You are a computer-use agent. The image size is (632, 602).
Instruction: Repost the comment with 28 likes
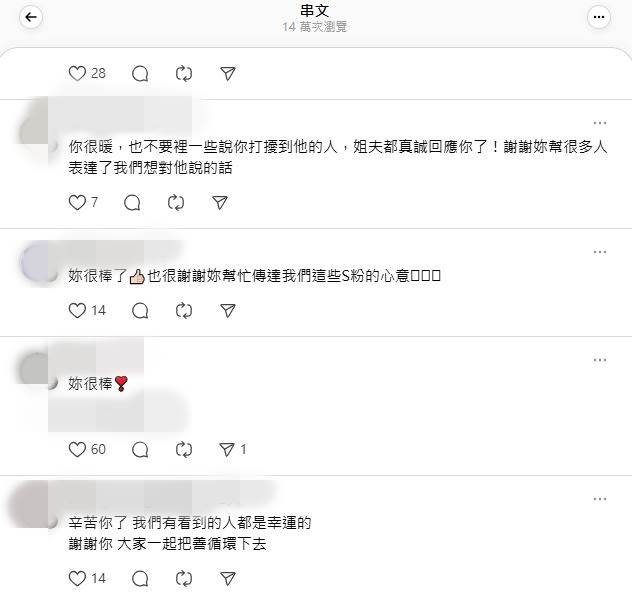183,73
